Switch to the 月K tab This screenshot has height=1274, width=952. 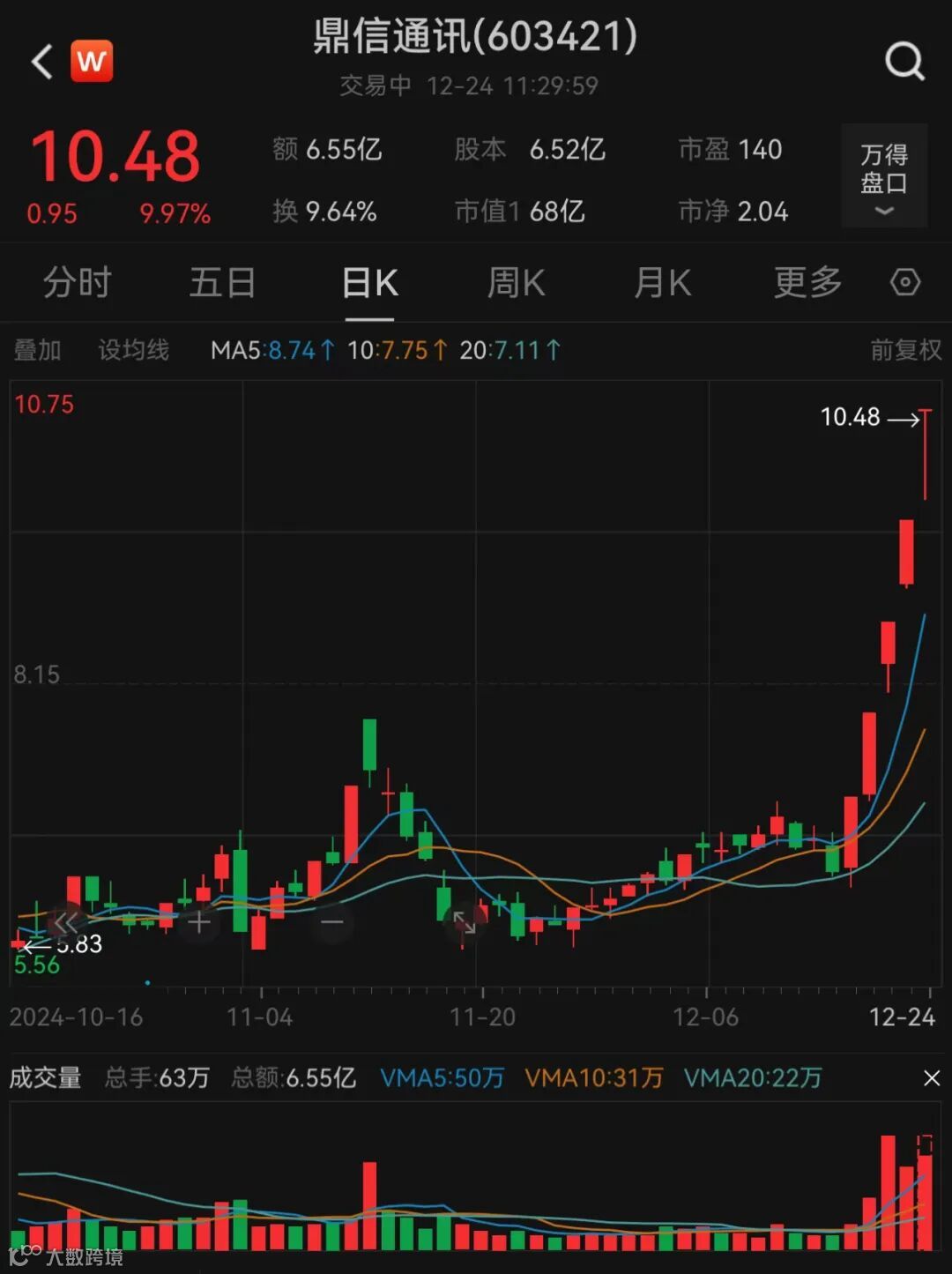point(662,283)
